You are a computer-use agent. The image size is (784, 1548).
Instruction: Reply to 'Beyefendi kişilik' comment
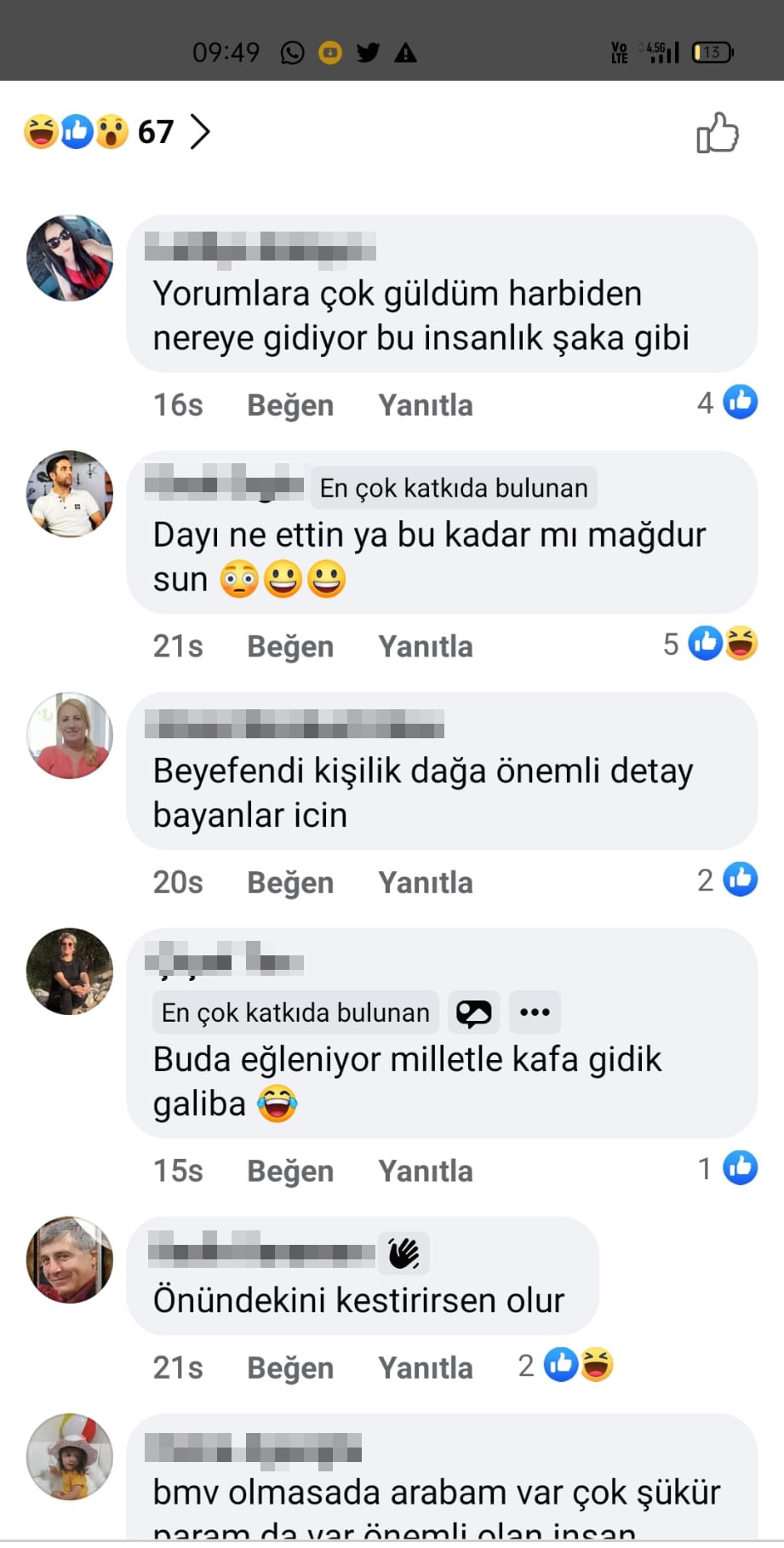pos(425,882)
